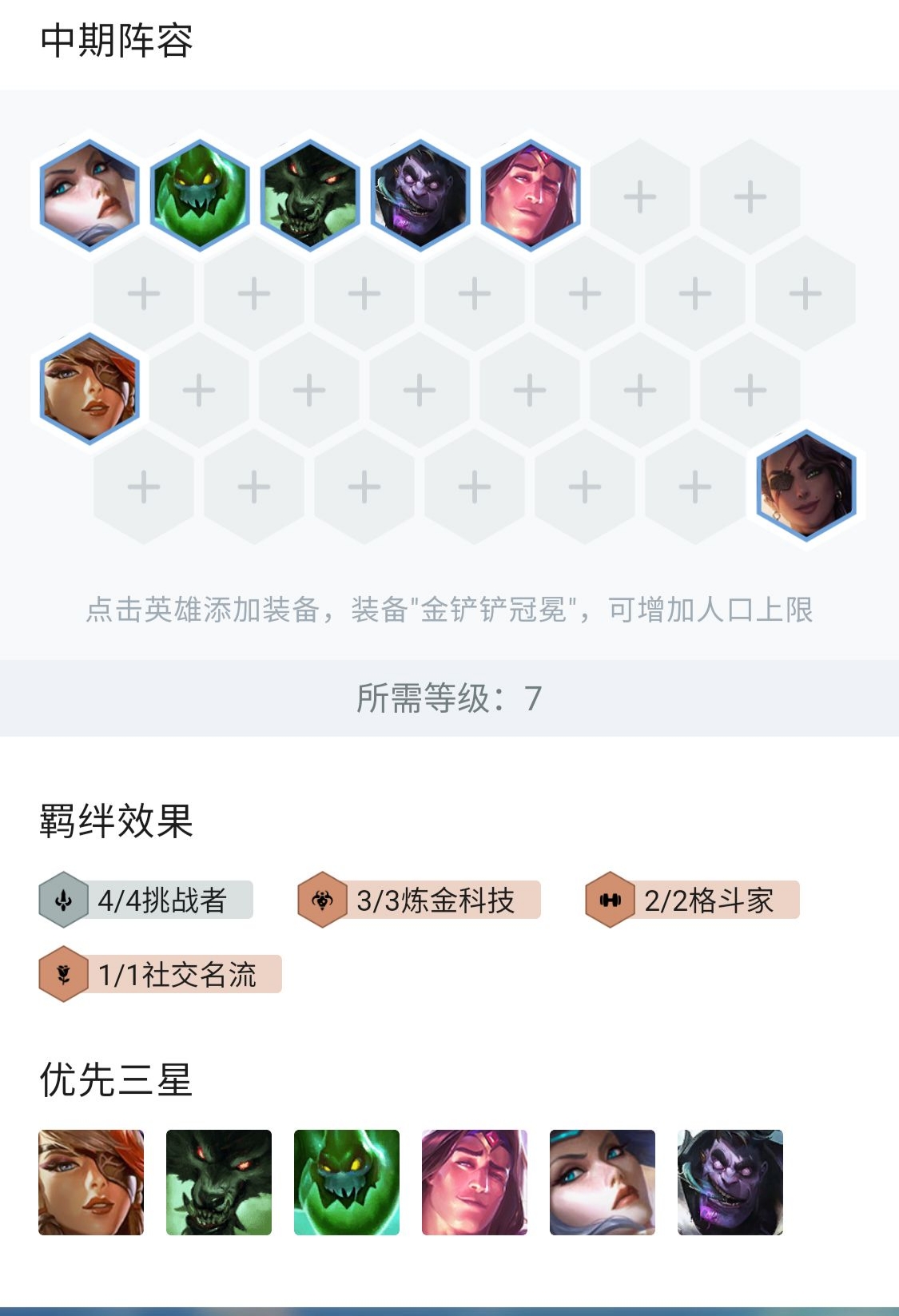Open the 3/3 炼金科技 trait chip
Viewport: 899px width, 1316px height.
coord(420,900)
